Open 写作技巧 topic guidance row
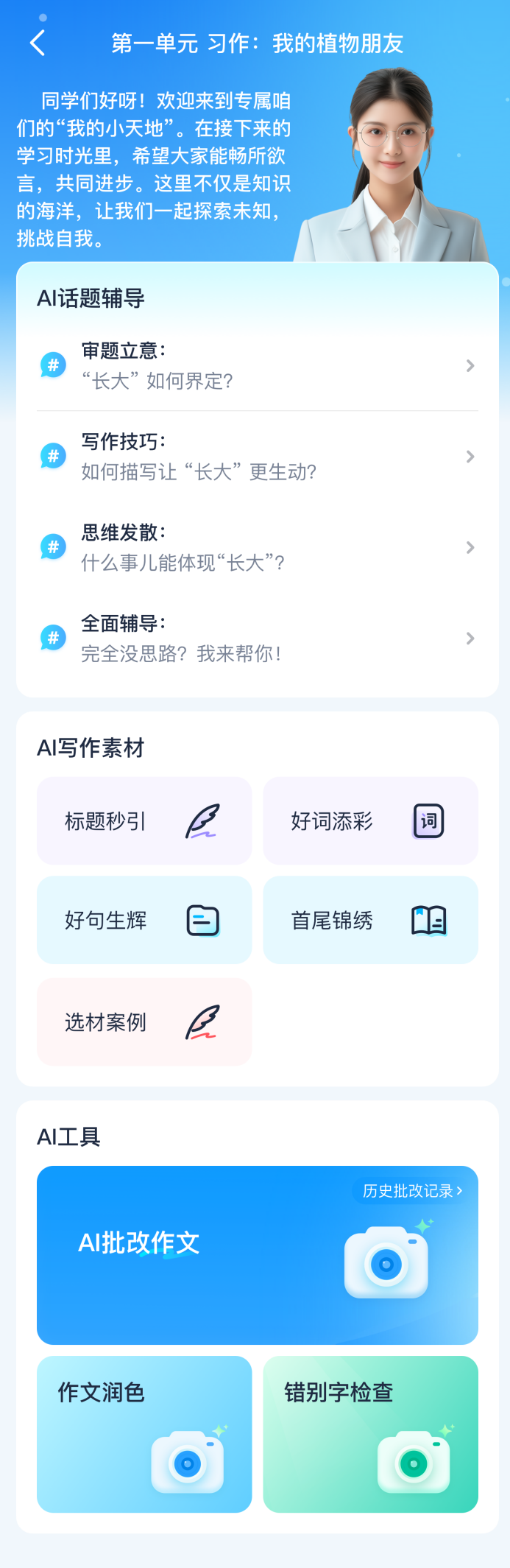This screenshot has height=1568, width=510. click(x=257, y=457)
